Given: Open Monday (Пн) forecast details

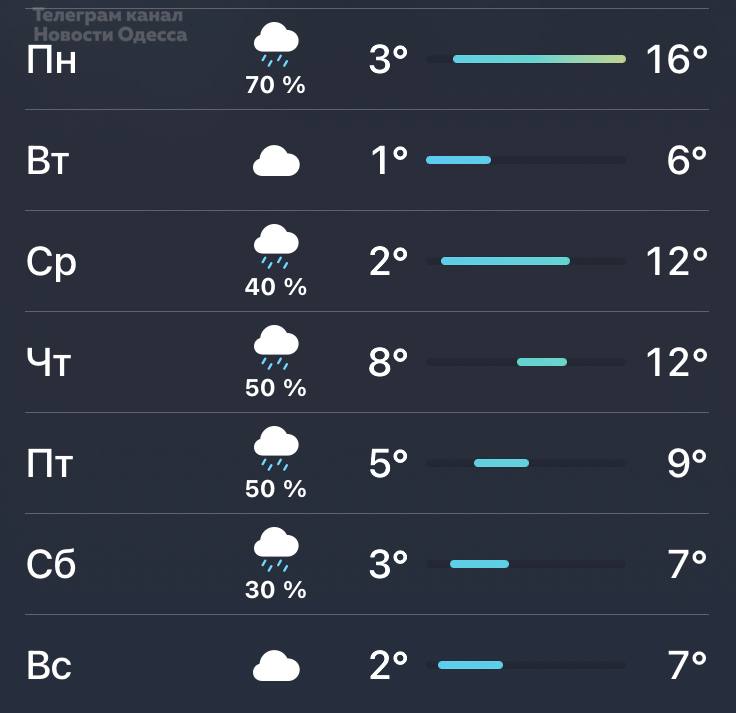Looking at the screenshot, I should [x=368, y=60].
